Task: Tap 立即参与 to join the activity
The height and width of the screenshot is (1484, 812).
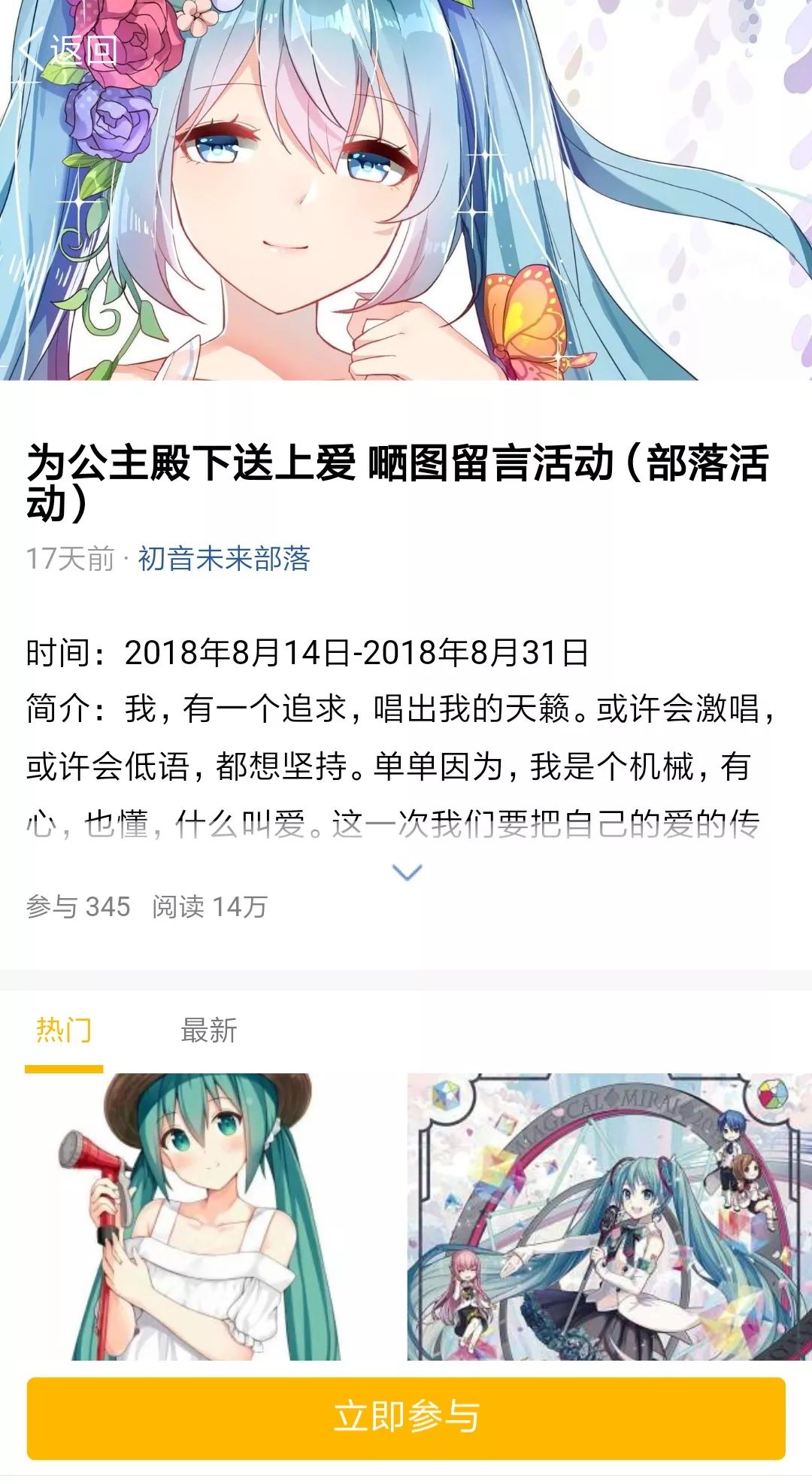Action: pos(406,1418)
